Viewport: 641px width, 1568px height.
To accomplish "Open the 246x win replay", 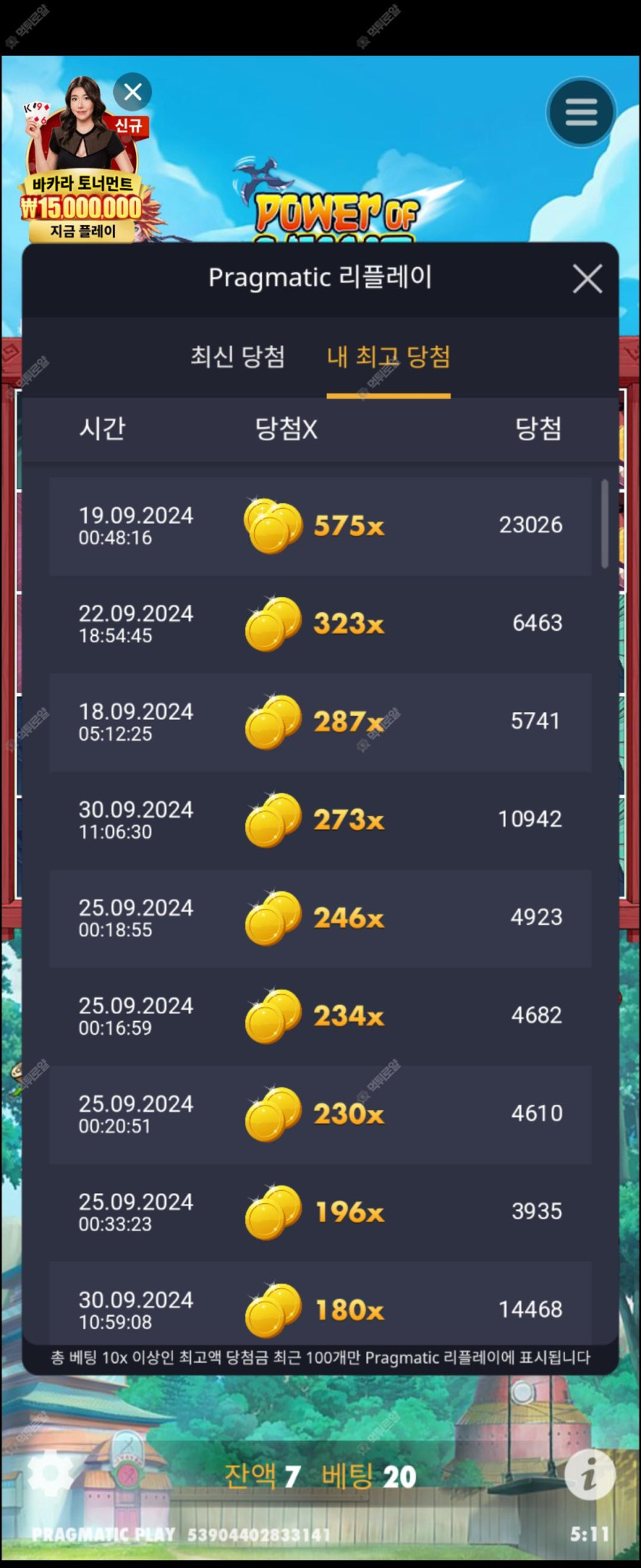I will pos(320,918).
